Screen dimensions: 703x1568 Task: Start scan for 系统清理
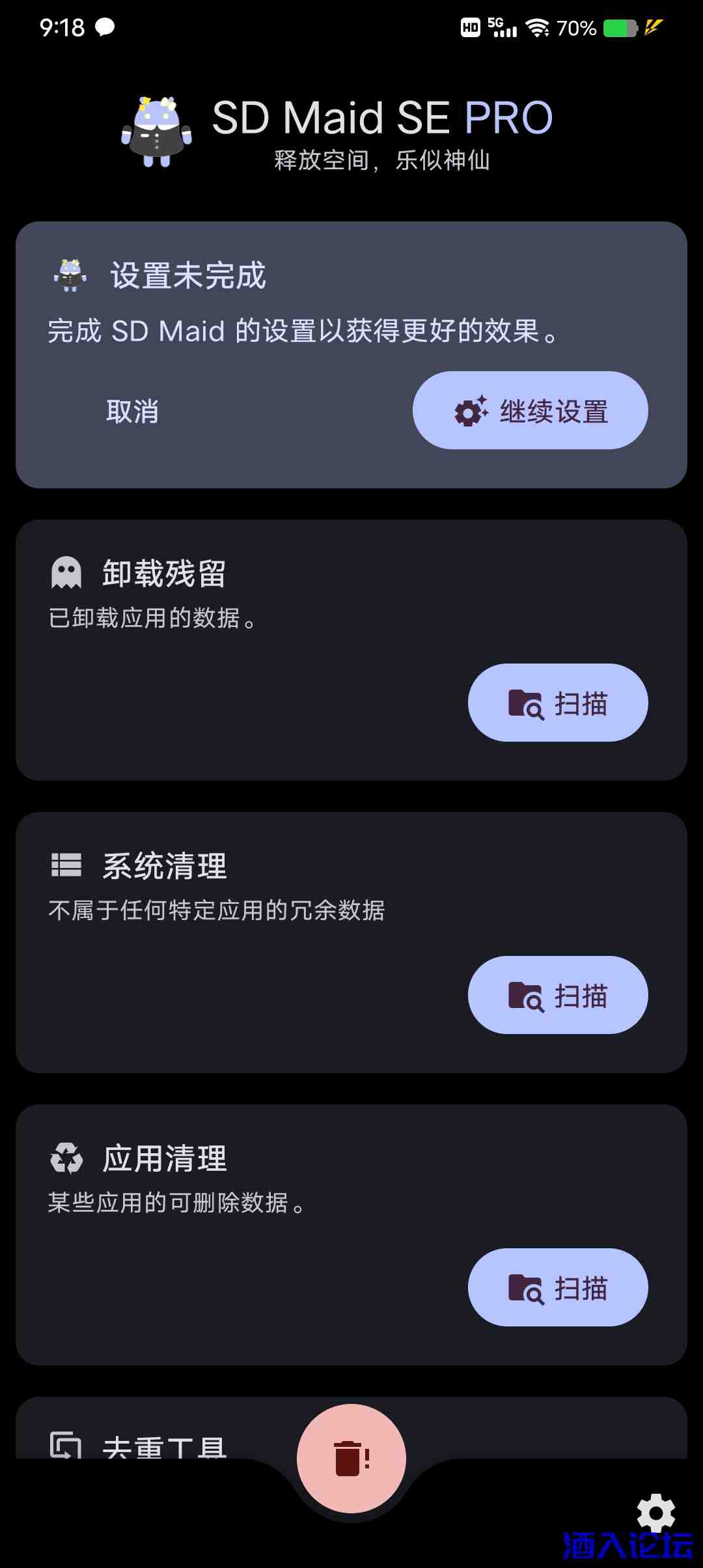tap(558, 994)
